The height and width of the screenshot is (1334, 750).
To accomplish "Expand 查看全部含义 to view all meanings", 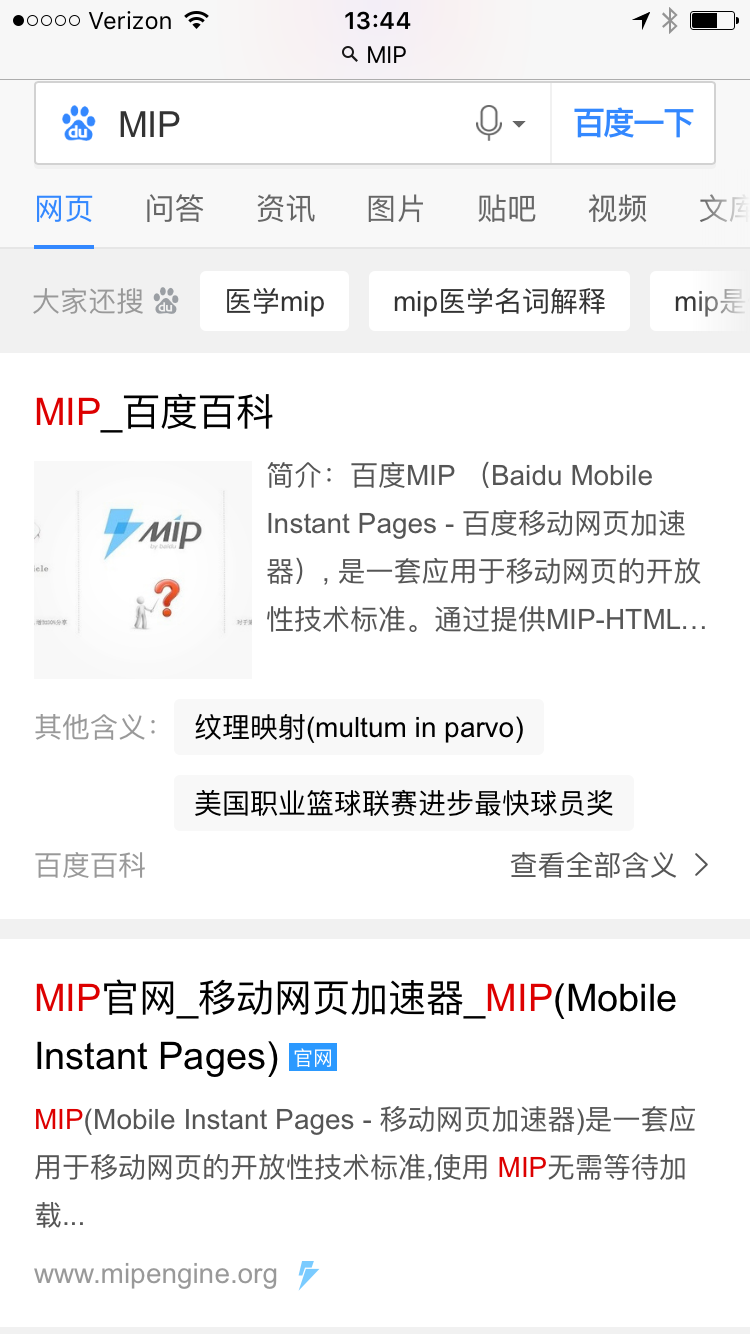I will click(x=610, y=865).
